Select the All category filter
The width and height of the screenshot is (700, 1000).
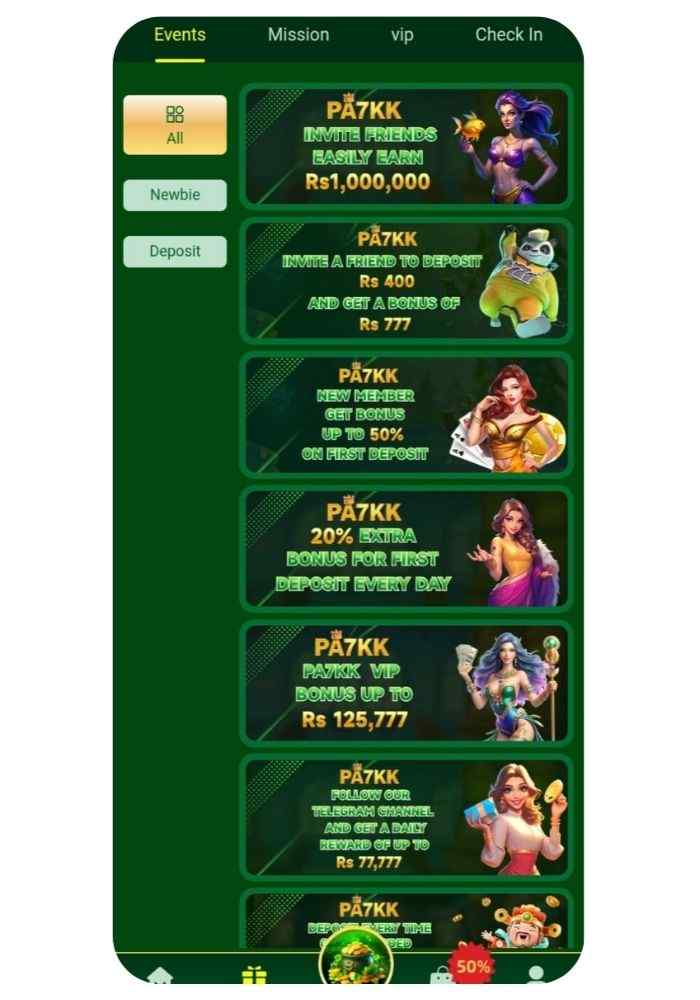[175, 125]
